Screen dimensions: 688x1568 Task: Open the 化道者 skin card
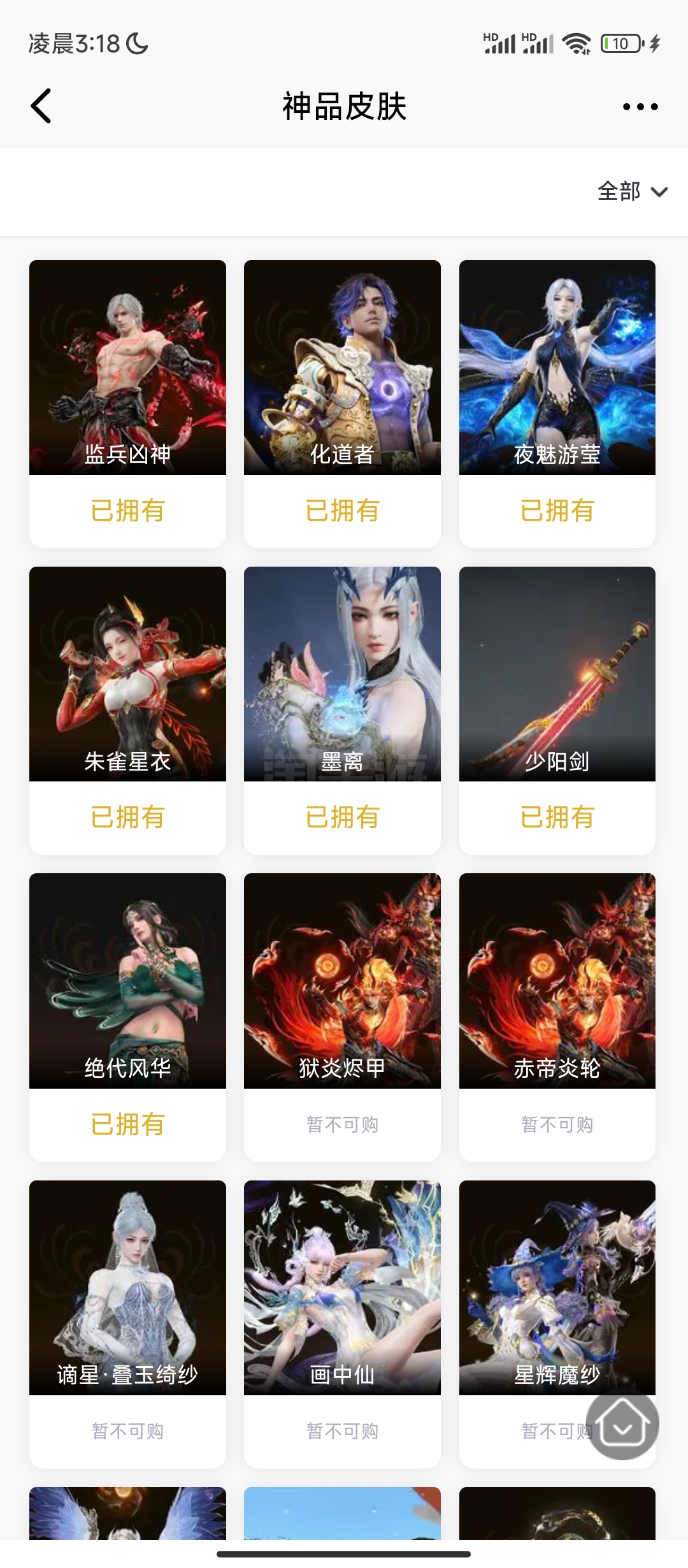(342, 403)
